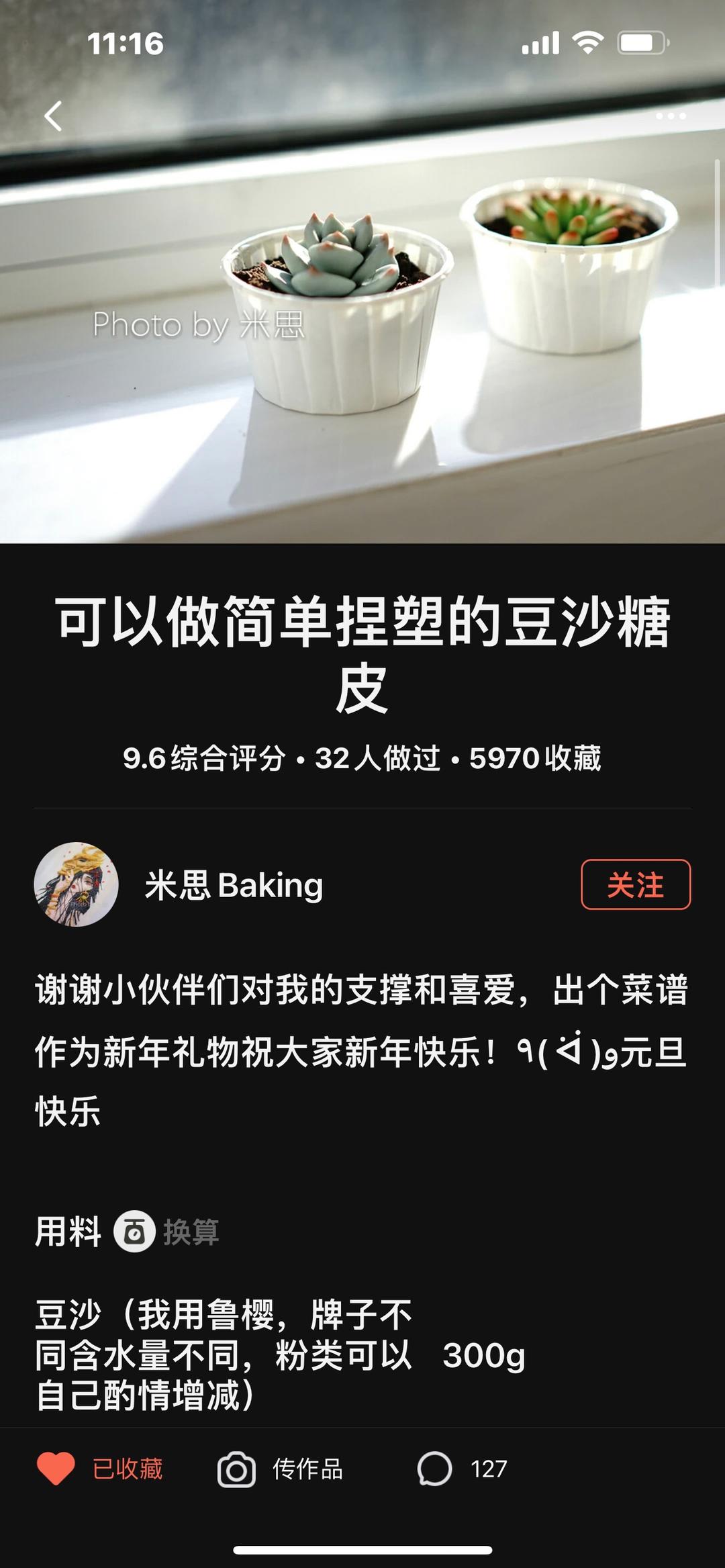Follow 米思 Baking with the 关注 button
Screen dimensions: 725x1568
[x=635, y=884]
